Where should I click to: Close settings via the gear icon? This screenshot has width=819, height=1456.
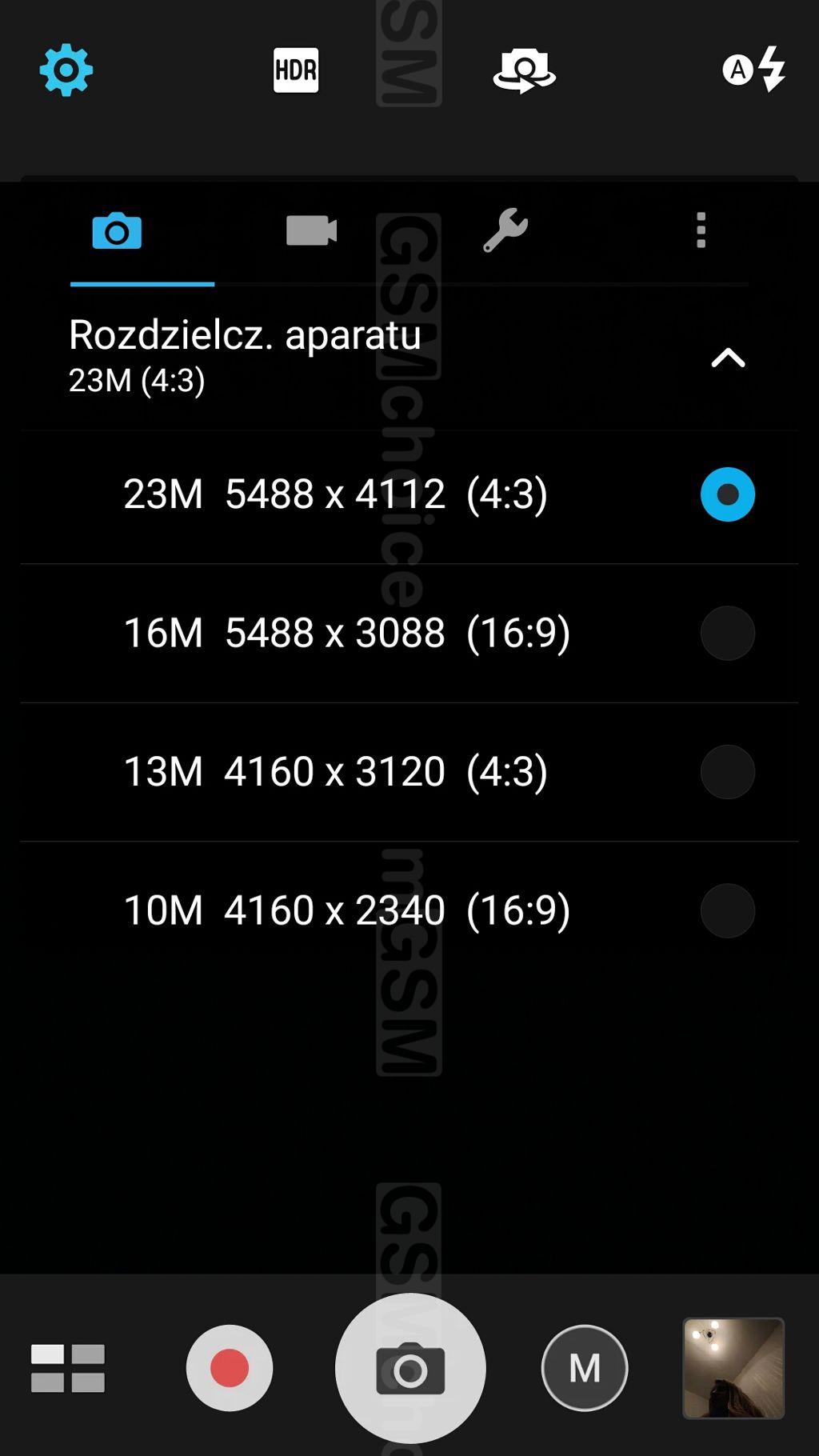66,70
